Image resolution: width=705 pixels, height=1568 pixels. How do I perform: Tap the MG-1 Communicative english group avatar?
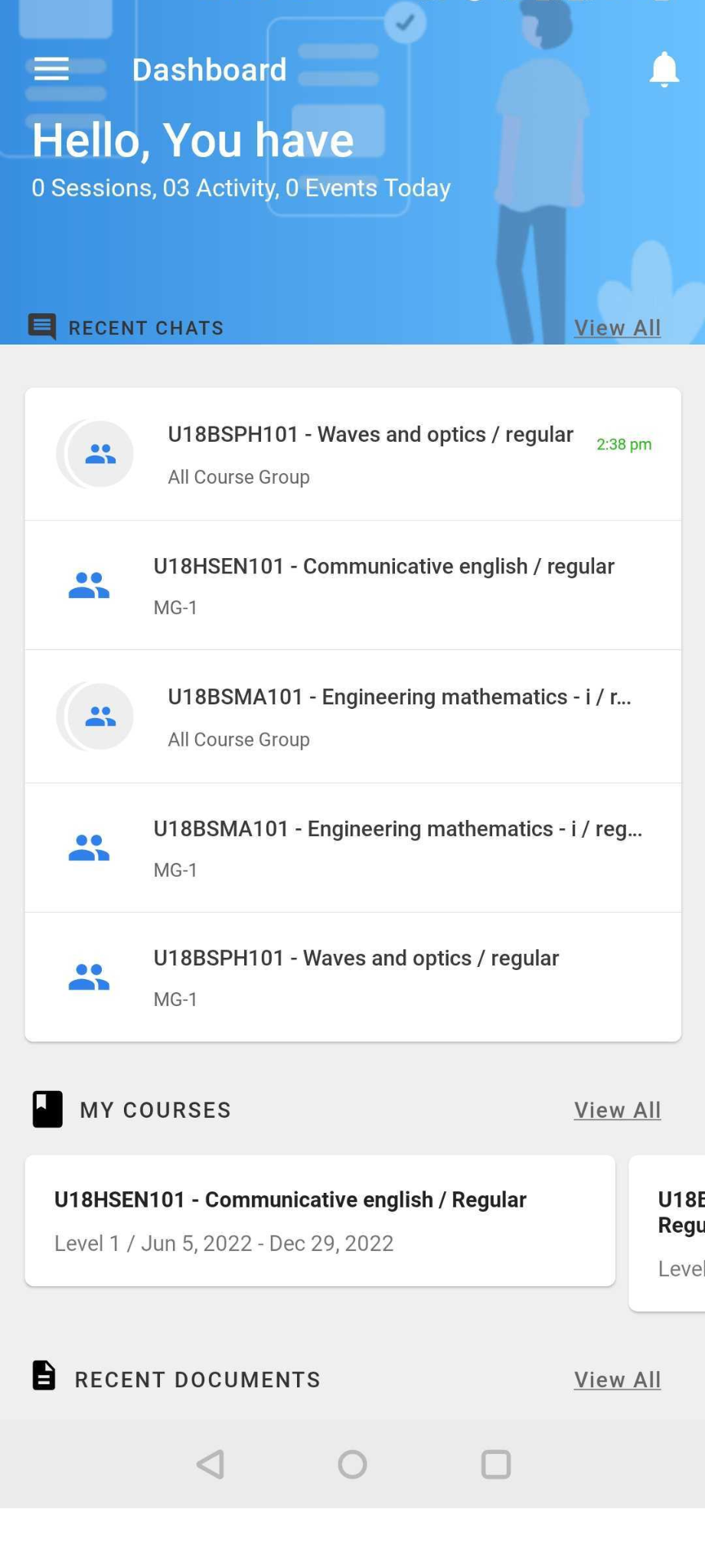tap(88, 584)
